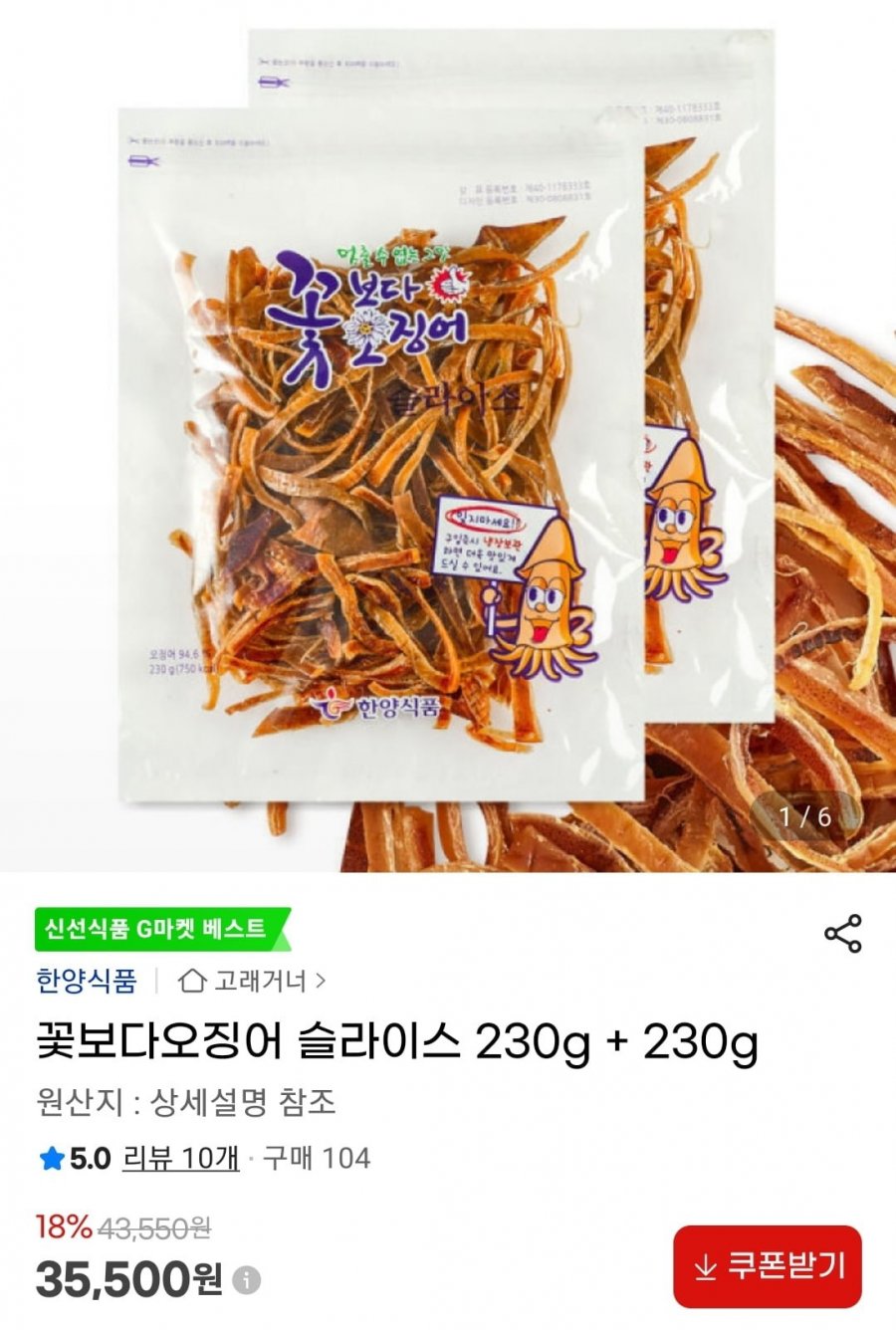Open price info icon next to 35,500원
Viewport: 896px width, 1330px height.
[x=247, y=1280]
